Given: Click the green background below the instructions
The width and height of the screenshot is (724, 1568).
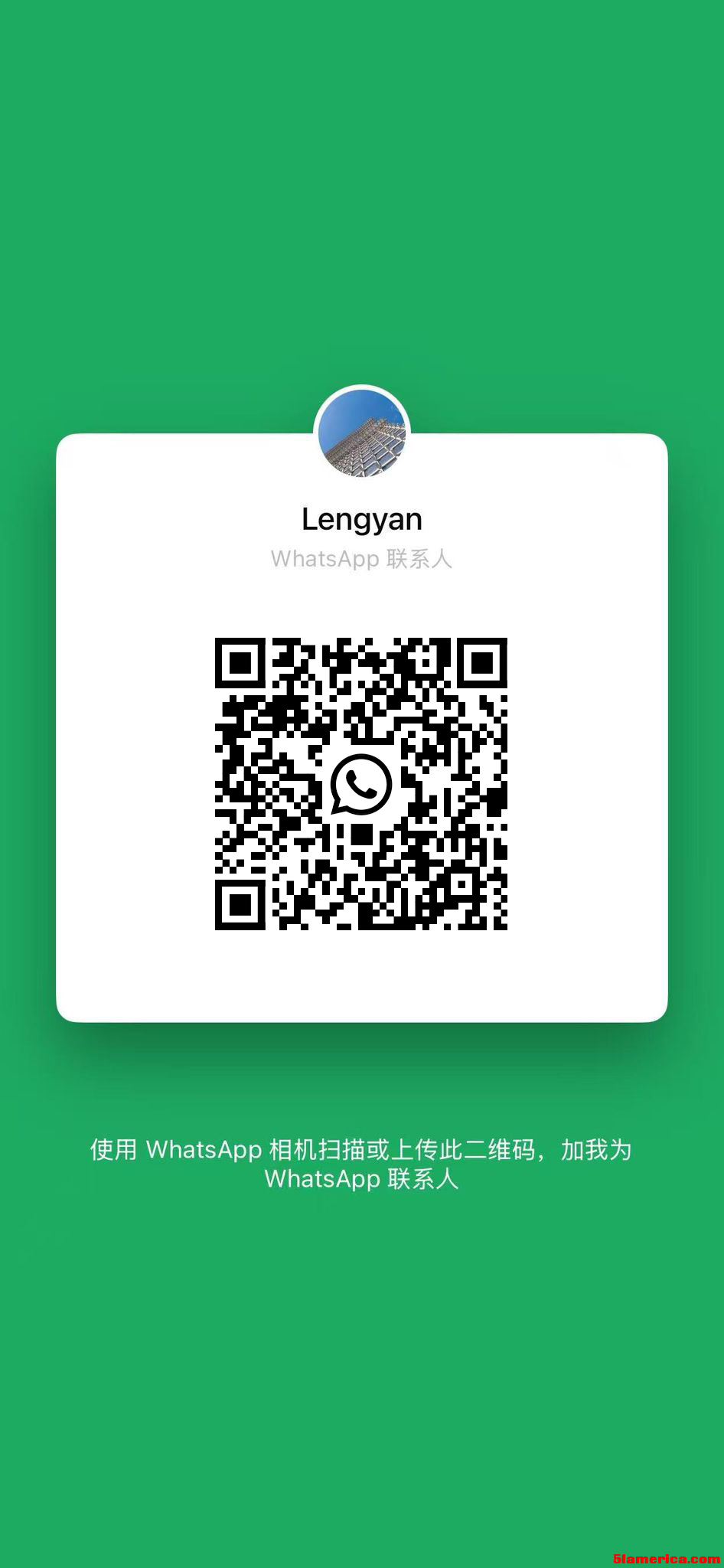Looking at the screenshot, I should pos(362,1340).
